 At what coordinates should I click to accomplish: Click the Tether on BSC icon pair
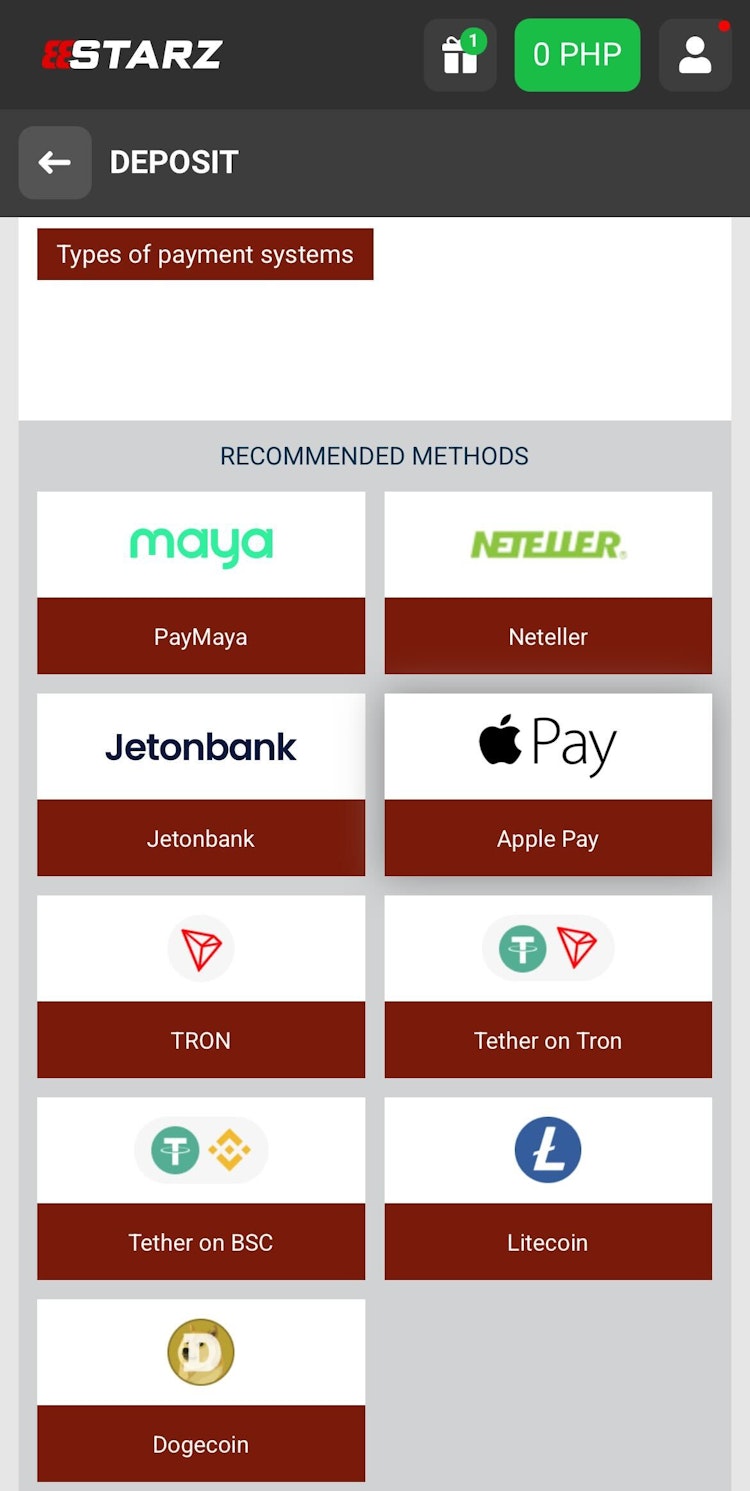pyautogui.click(x=200, y=1150)
